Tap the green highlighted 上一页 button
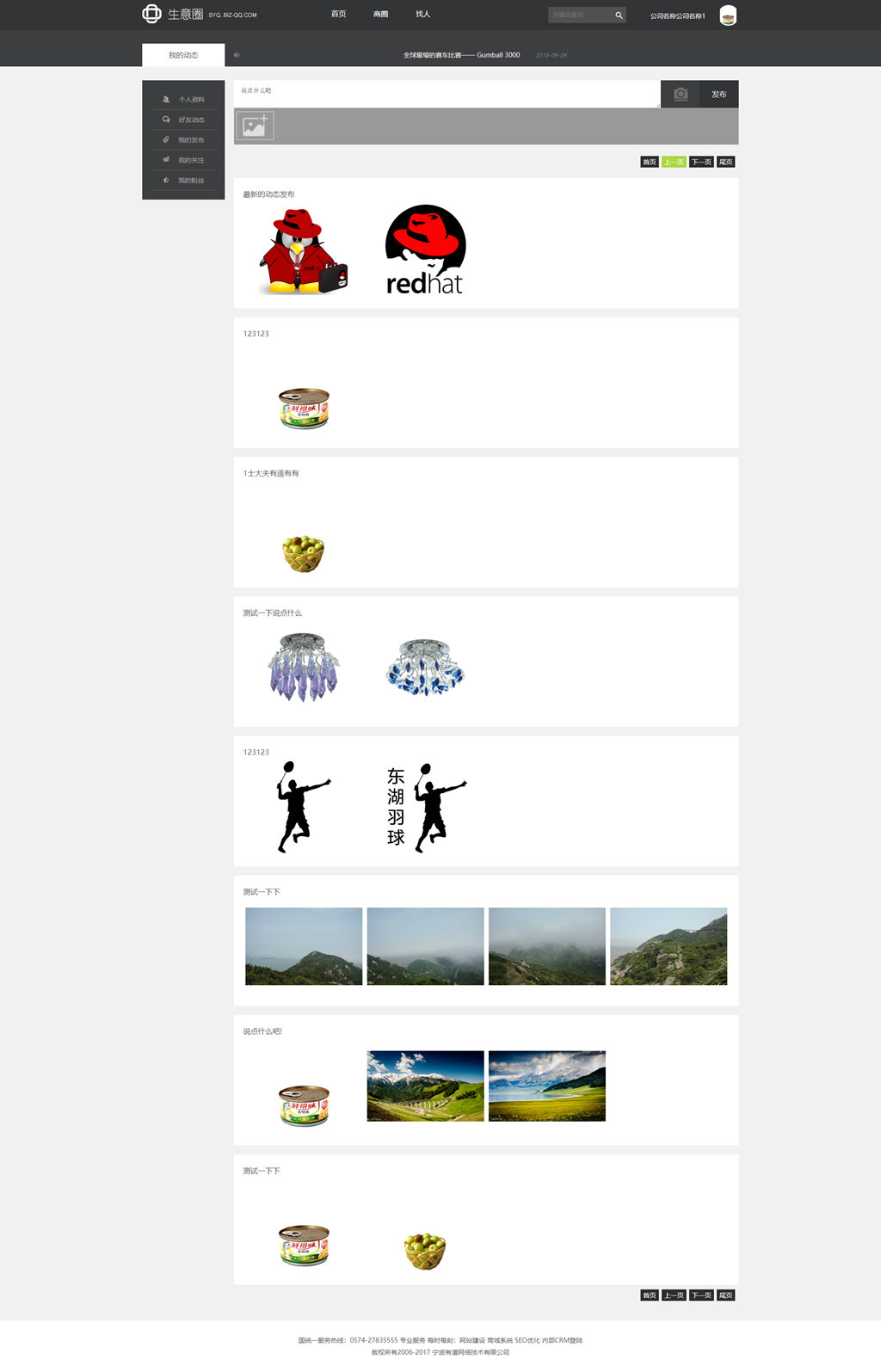Image resolution: width=881 pixels, height=1372 pixels. click(674, 162)
